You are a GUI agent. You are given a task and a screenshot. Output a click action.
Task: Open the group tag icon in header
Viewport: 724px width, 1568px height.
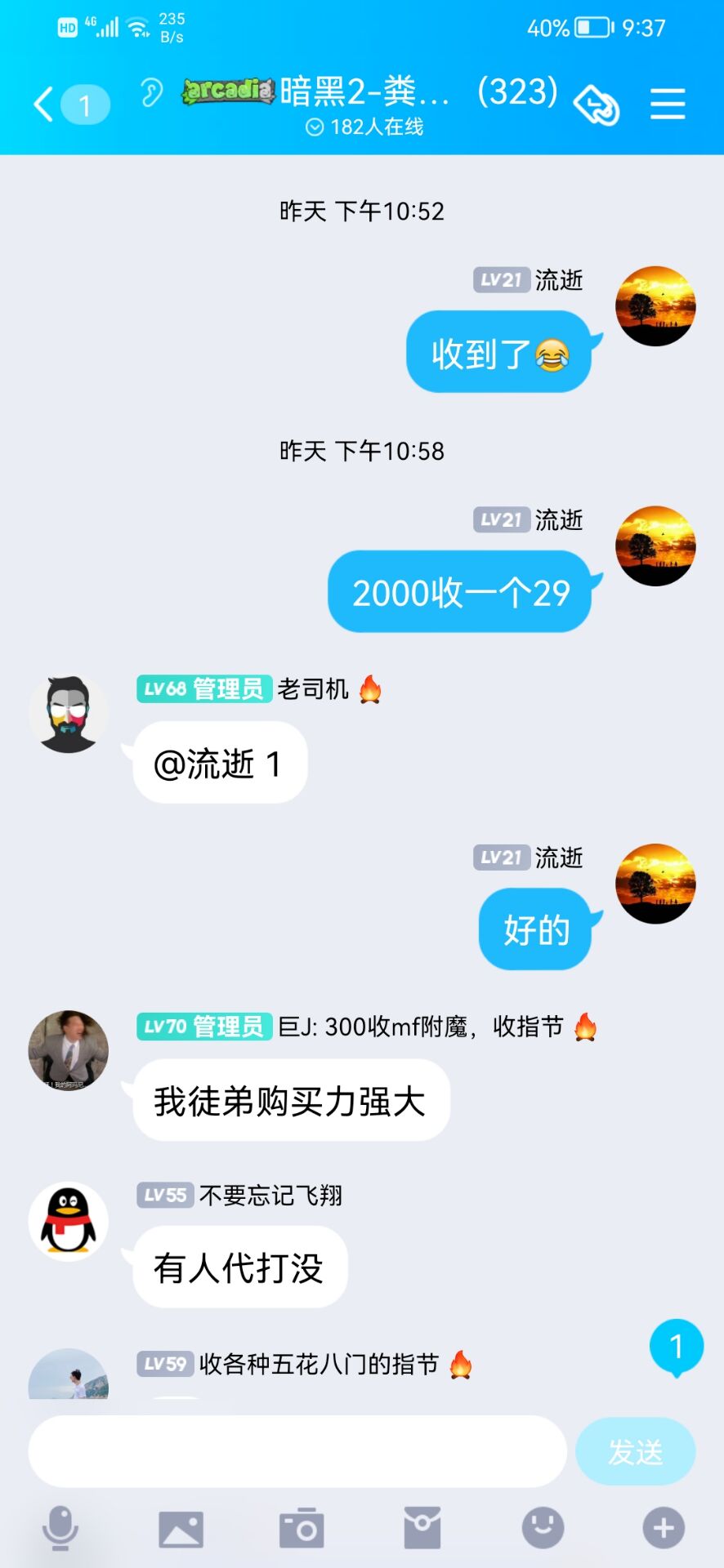(x=596, y=105)
